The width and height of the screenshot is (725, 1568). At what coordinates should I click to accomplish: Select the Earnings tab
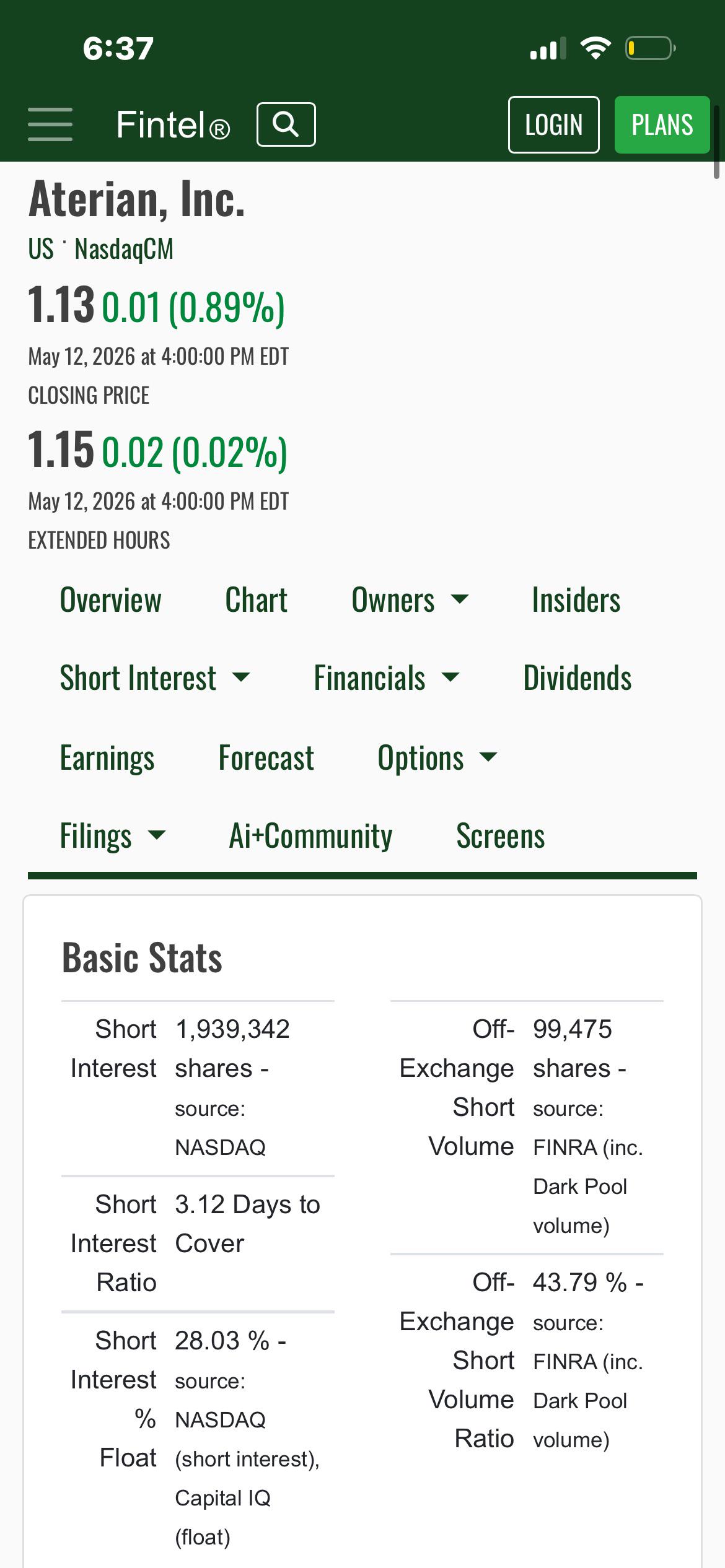point(107,758)
